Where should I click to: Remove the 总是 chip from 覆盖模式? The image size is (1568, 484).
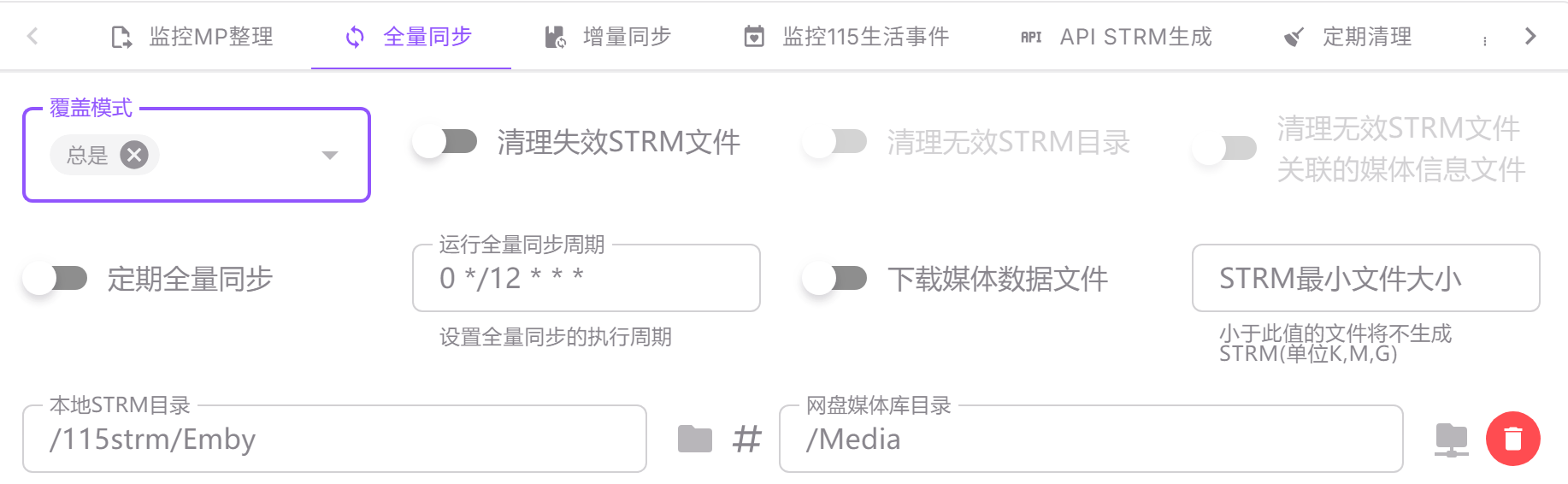pos(134,155)
